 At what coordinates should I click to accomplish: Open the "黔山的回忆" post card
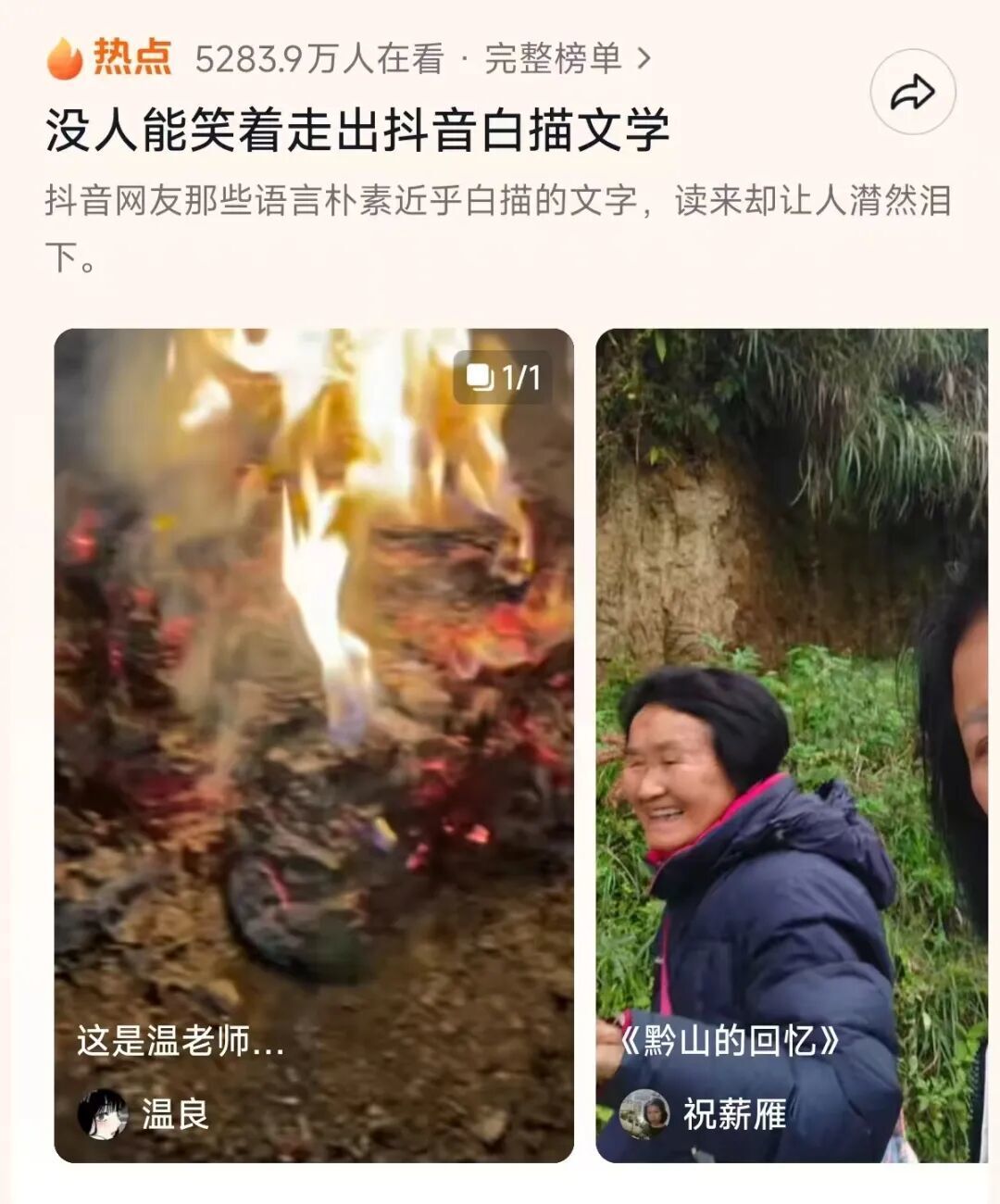(792, 704)
